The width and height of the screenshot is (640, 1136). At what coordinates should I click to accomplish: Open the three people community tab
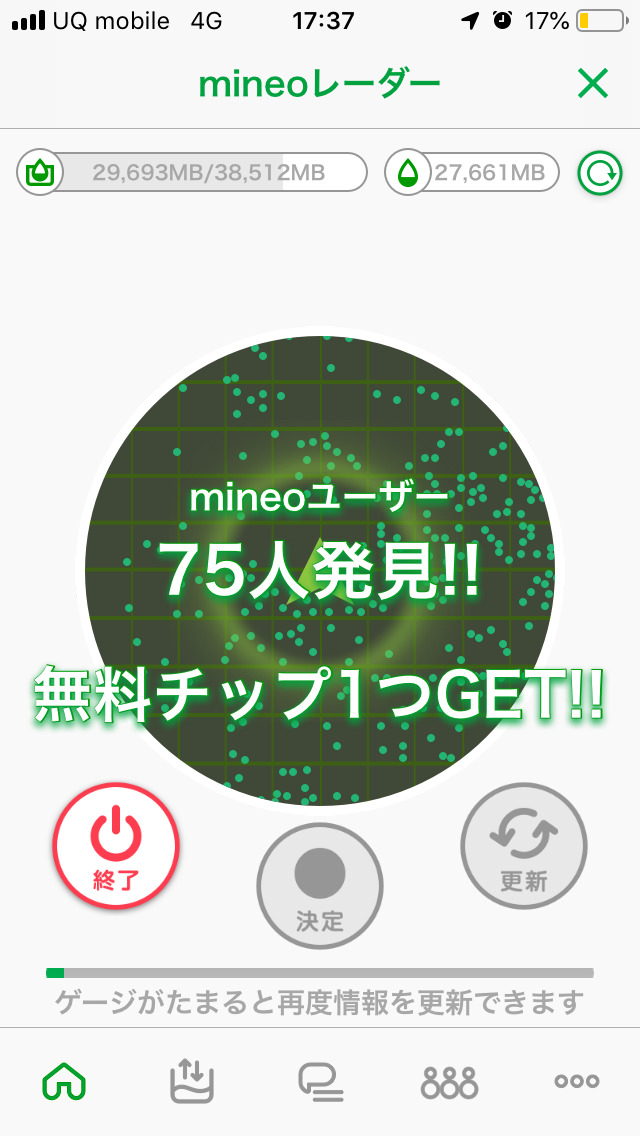(449, 1081)
